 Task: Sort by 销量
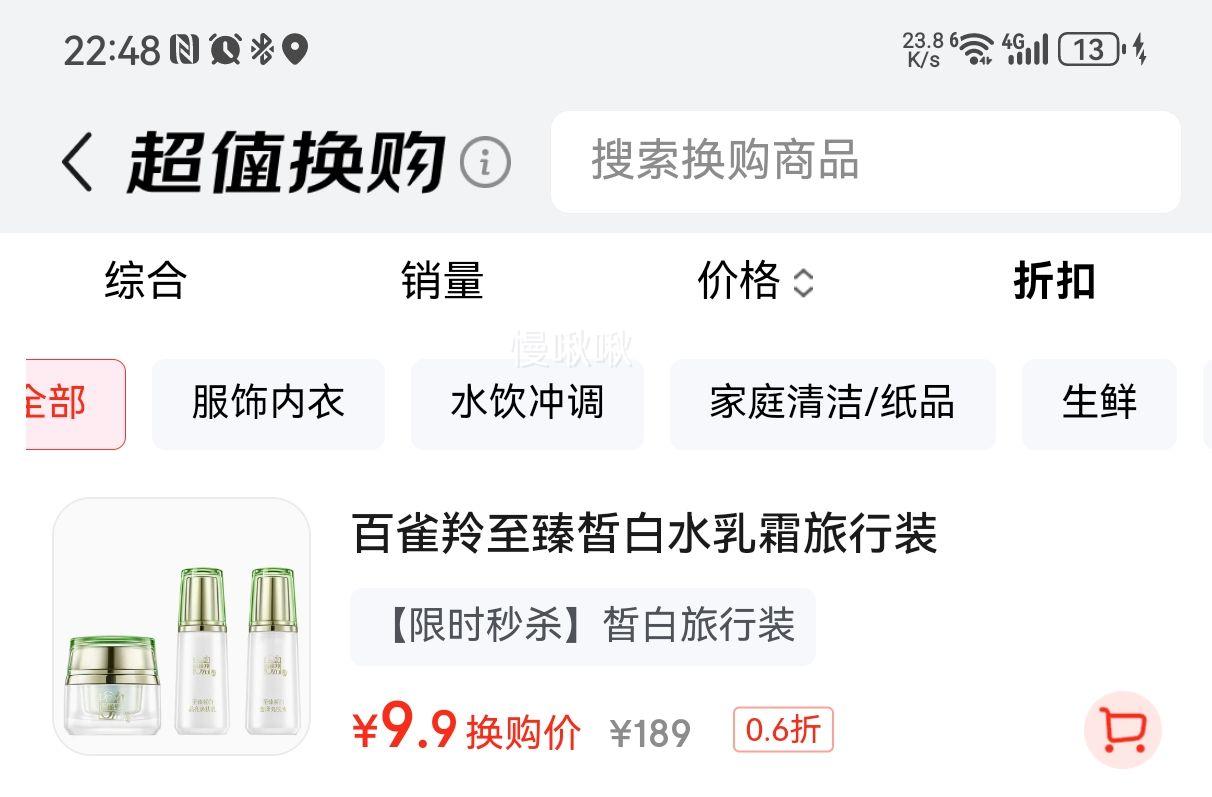(442, 282)
